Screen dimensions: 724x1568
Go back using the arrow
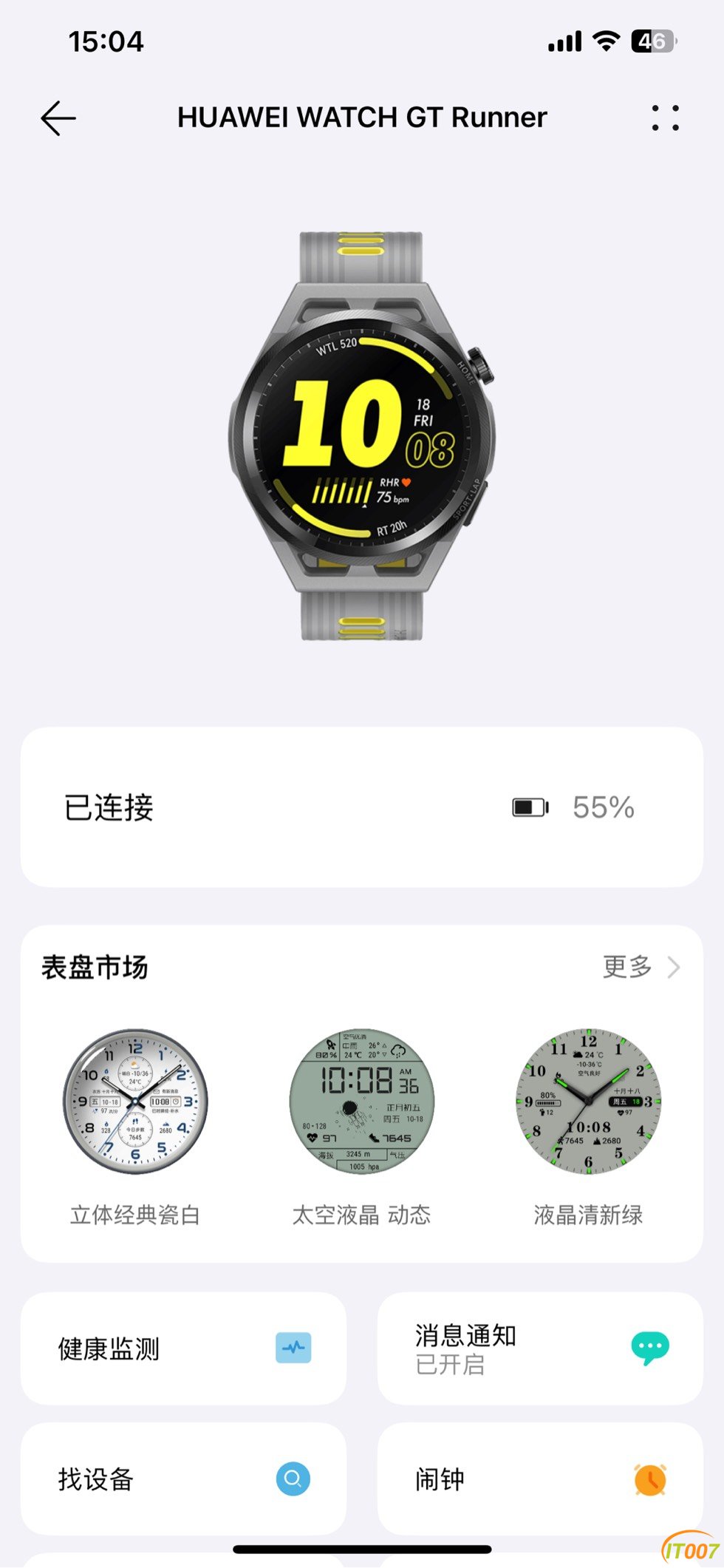coord(58,118)
